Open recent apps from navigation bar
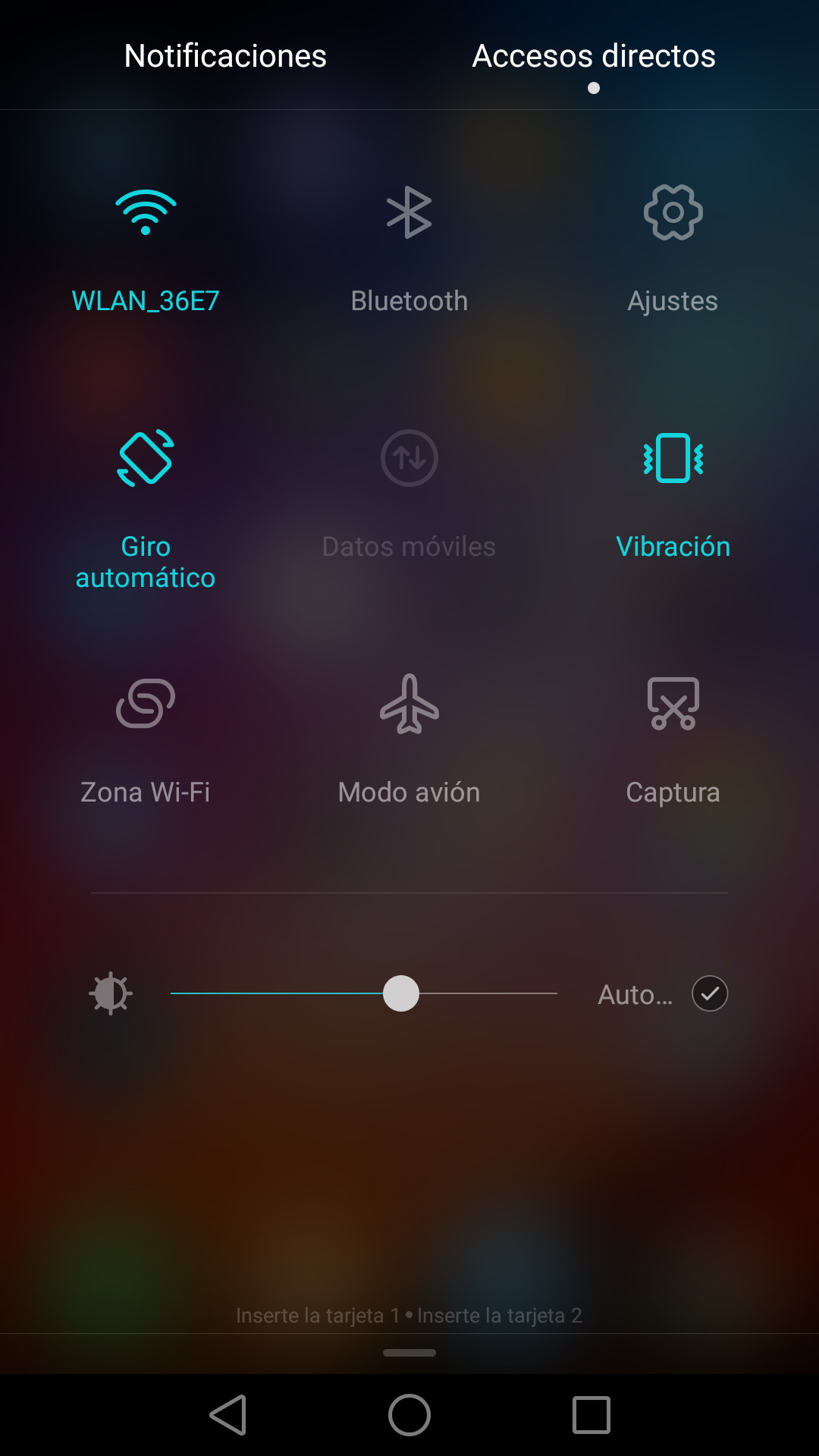 591,1415
